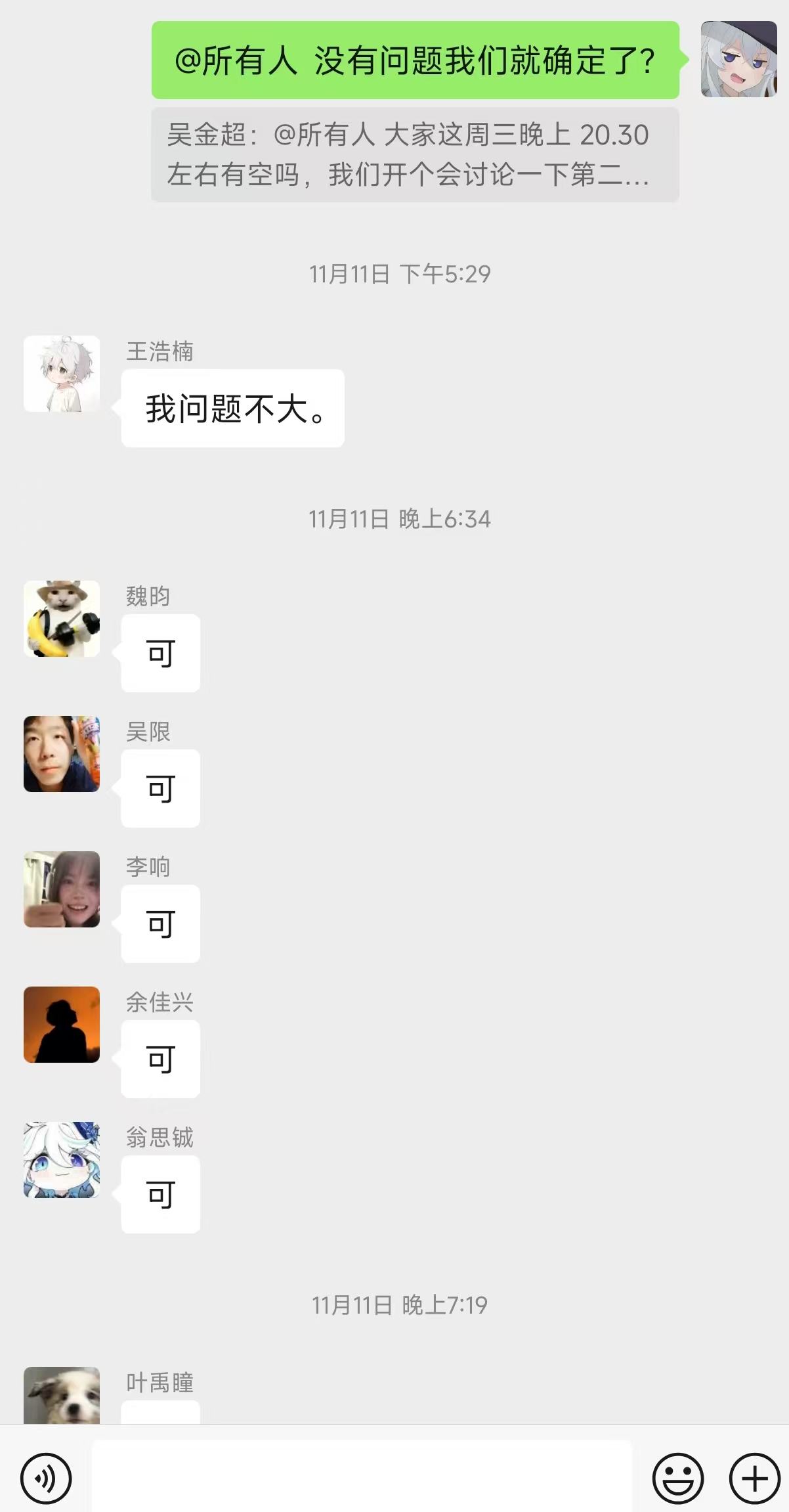
Task: Tap 吴限's avatar photo
Action: click(62, 753)
